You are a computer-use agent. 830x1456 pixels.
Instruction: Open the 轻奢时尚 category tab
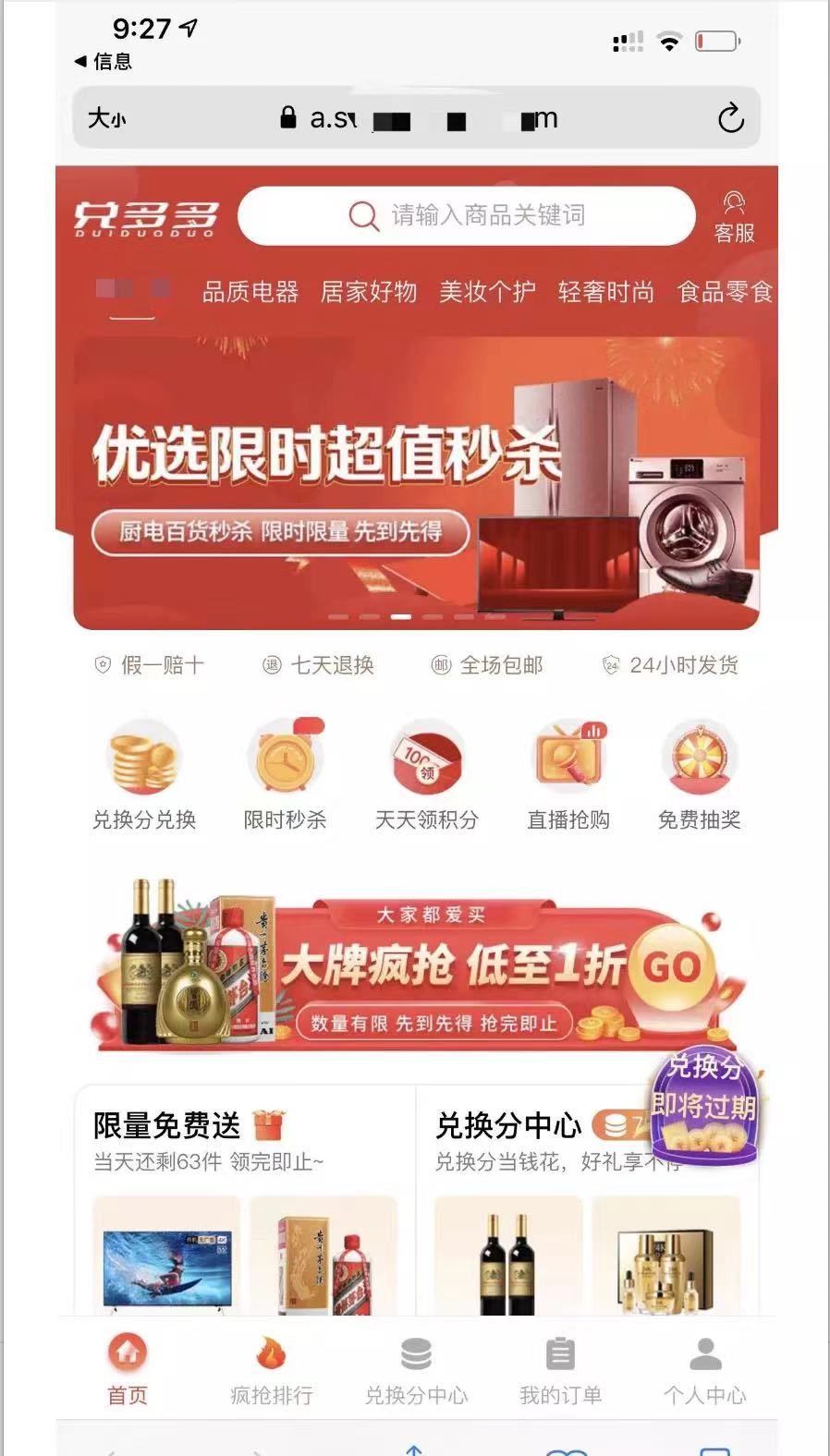[x=605, y=293]
